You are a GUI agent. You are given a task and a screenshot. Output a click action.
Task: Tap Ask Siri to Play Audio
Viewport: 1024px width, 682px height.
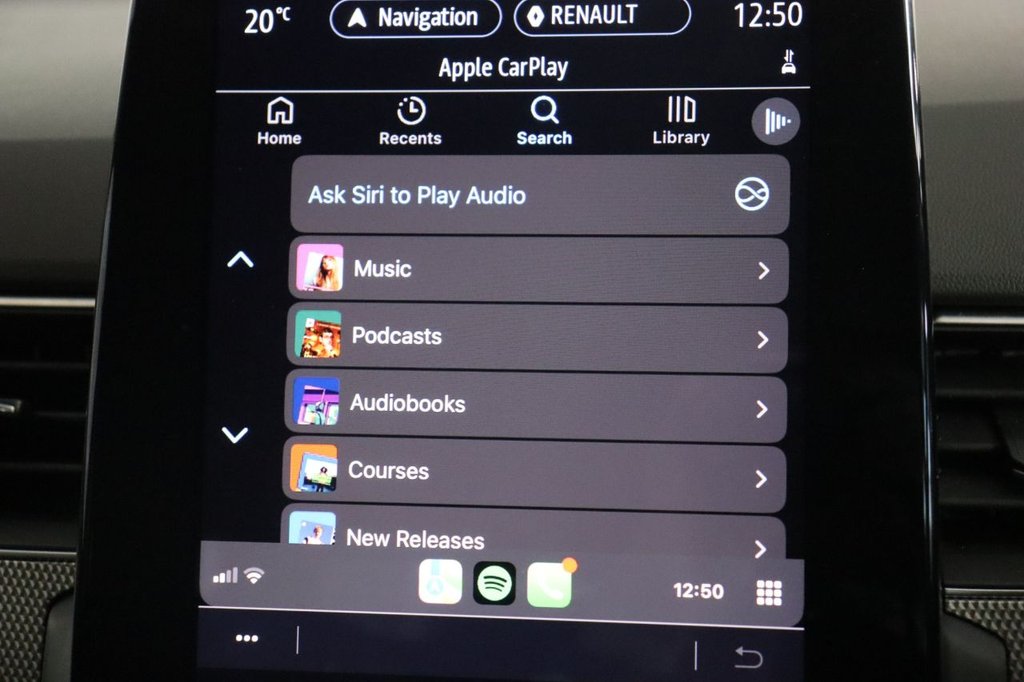(540, 195)
